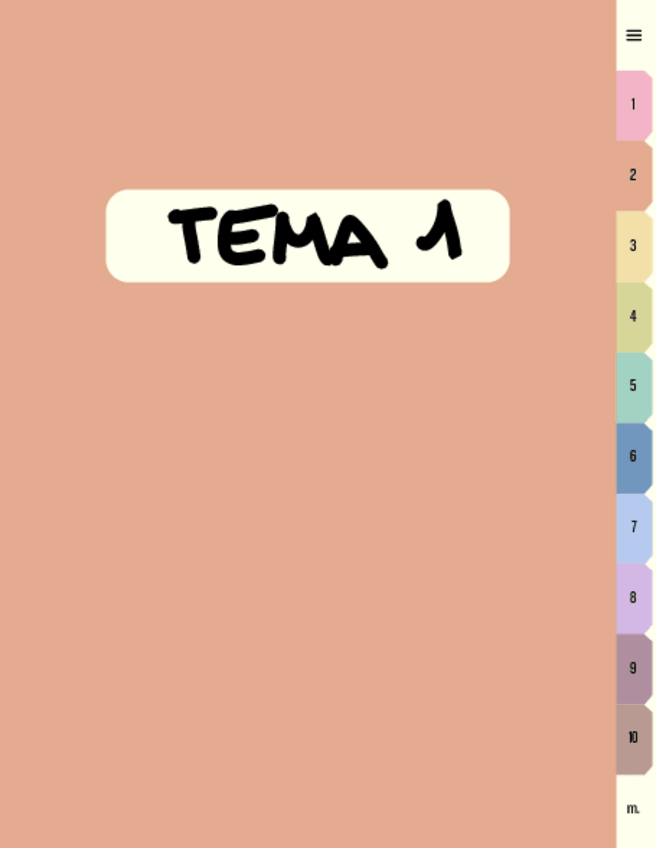Image resolution: width=656 pixels, height=848 pixels.
Task: Go to section tab 9
Action: click(x=633, y=668)
